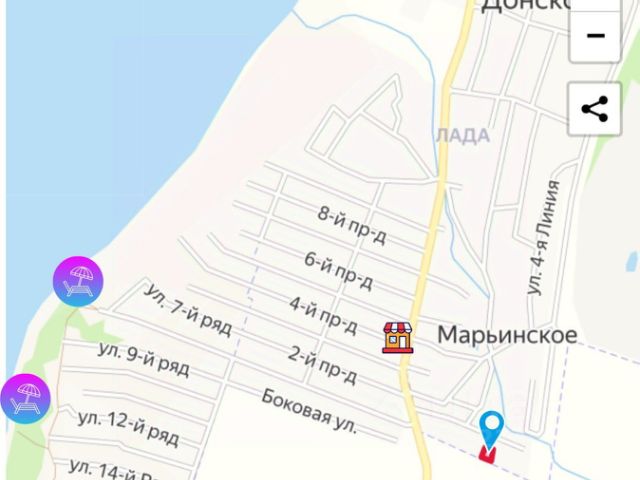Open the lower beach marker near 12-й ряд

[x=25, y=399]
